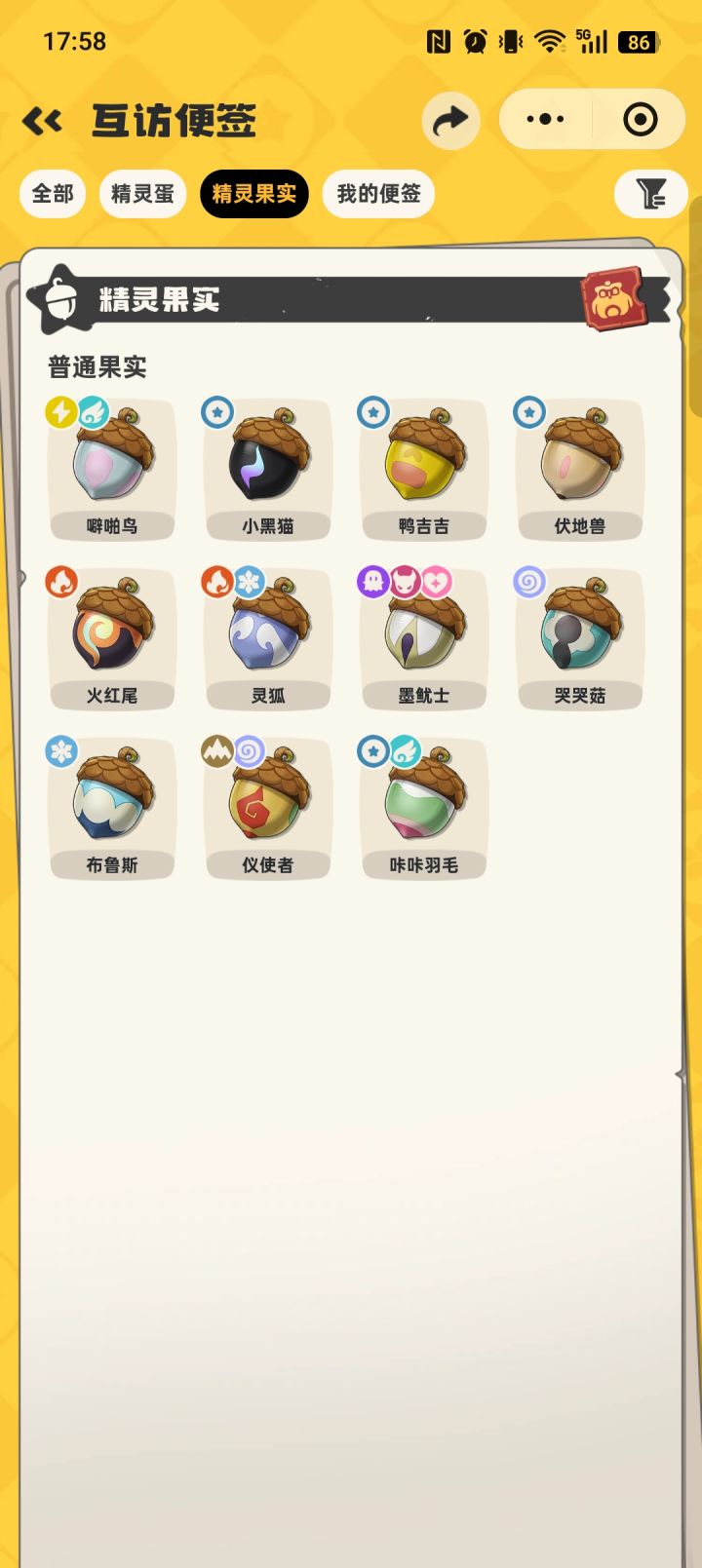Viewport: 702px width, 1568px height.
Task: Click the circular capsule close control
Action: coord(641,119)
